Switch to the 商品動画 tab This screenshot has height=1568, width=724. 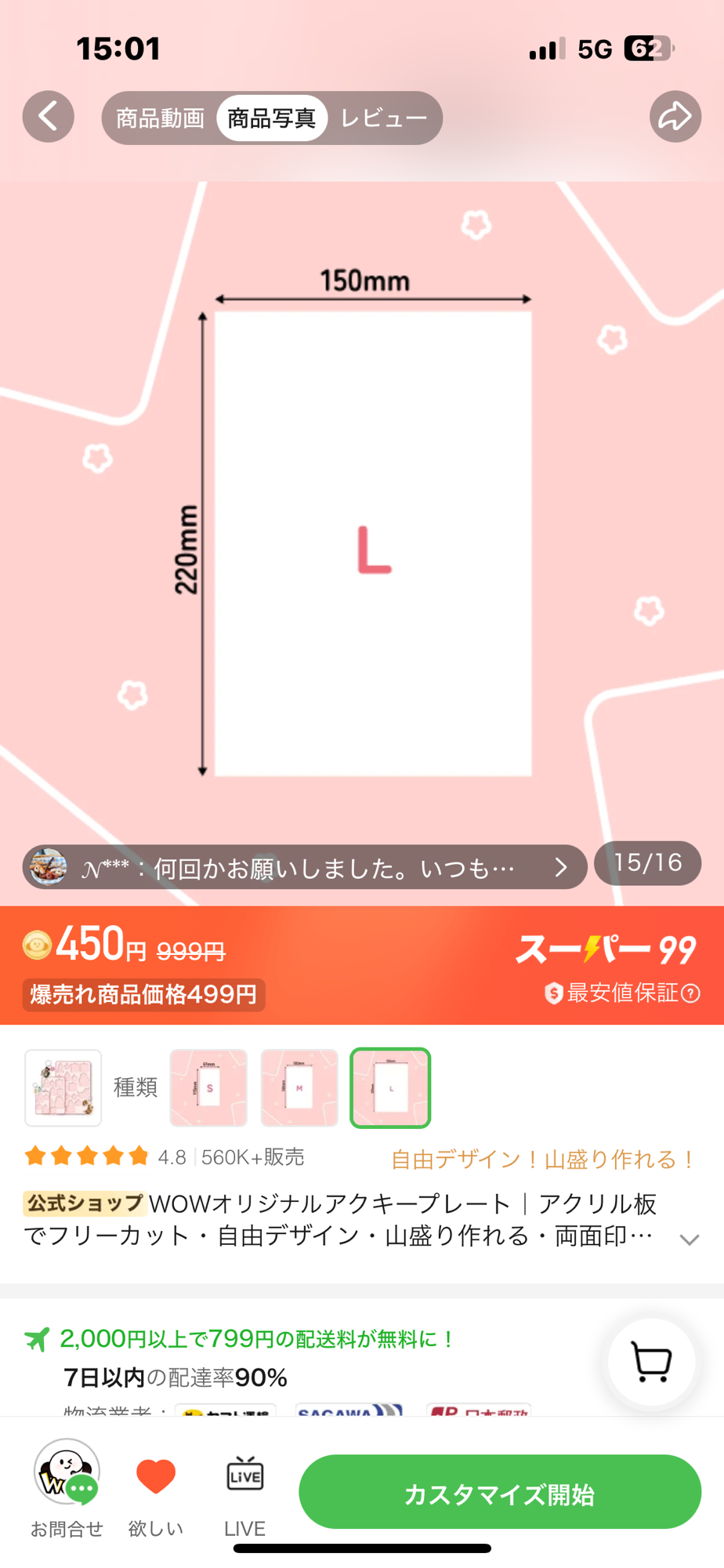tap(160, 118)
